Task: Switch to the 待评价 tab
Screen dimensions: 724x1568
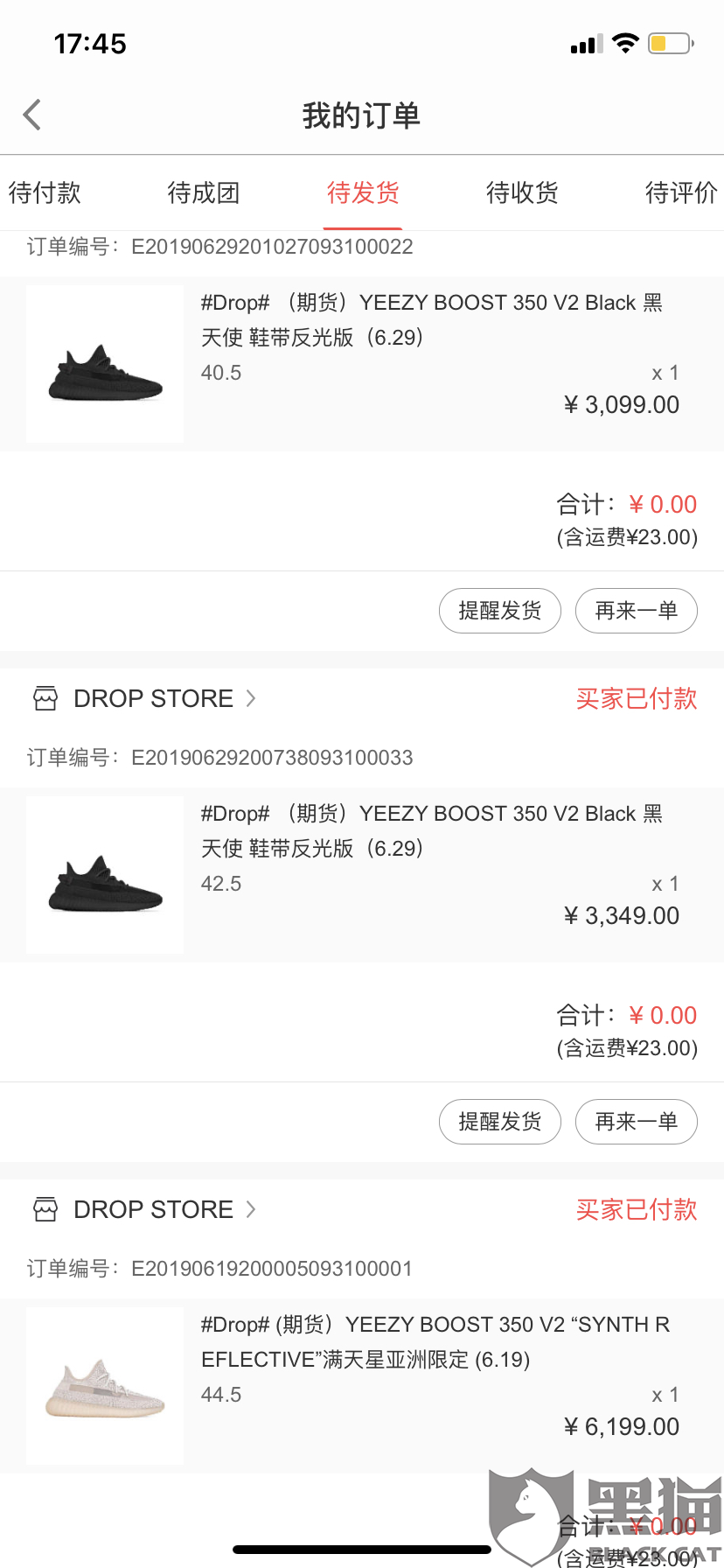Action: (x=680, y=192)
